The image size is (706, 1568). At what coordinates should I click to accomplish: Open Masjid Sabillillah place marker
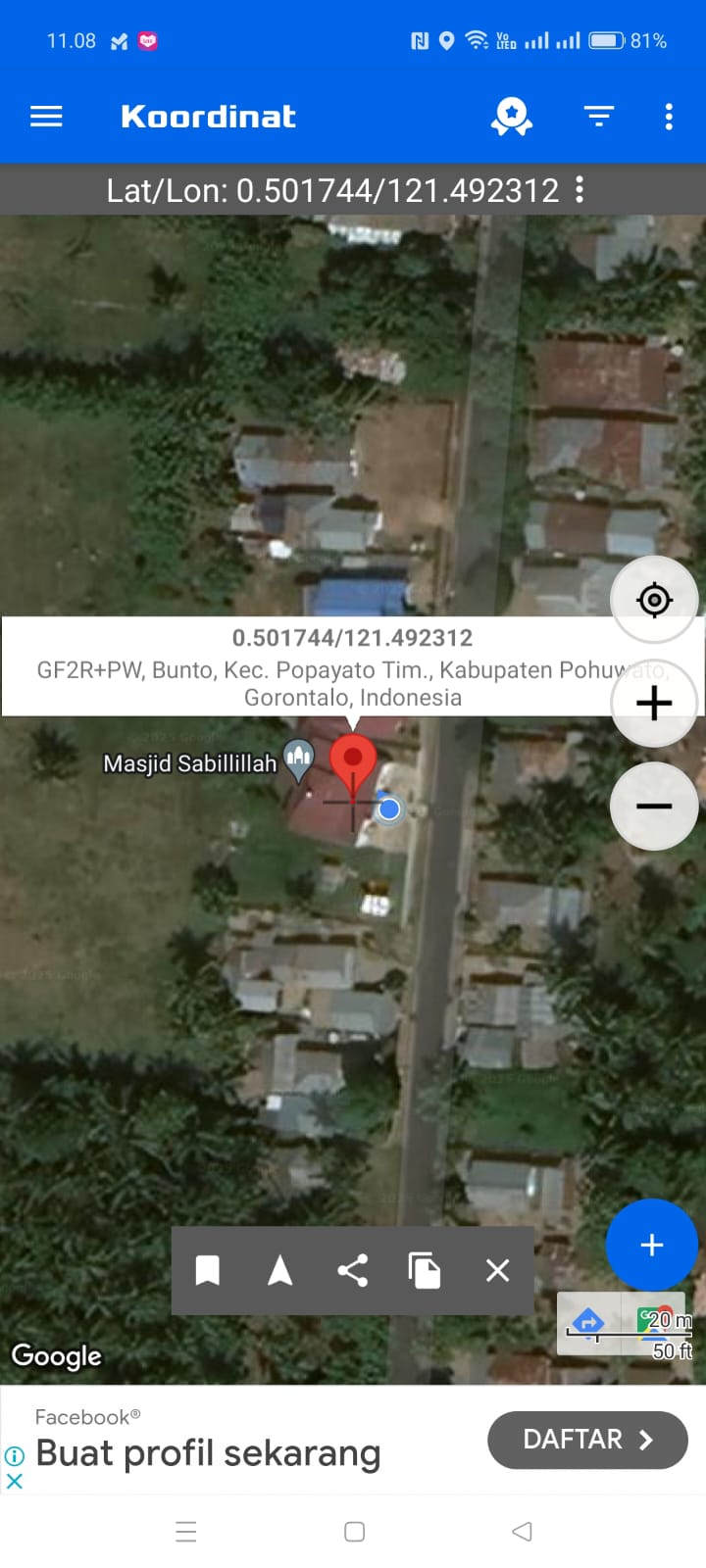click(x=298, y=759)
